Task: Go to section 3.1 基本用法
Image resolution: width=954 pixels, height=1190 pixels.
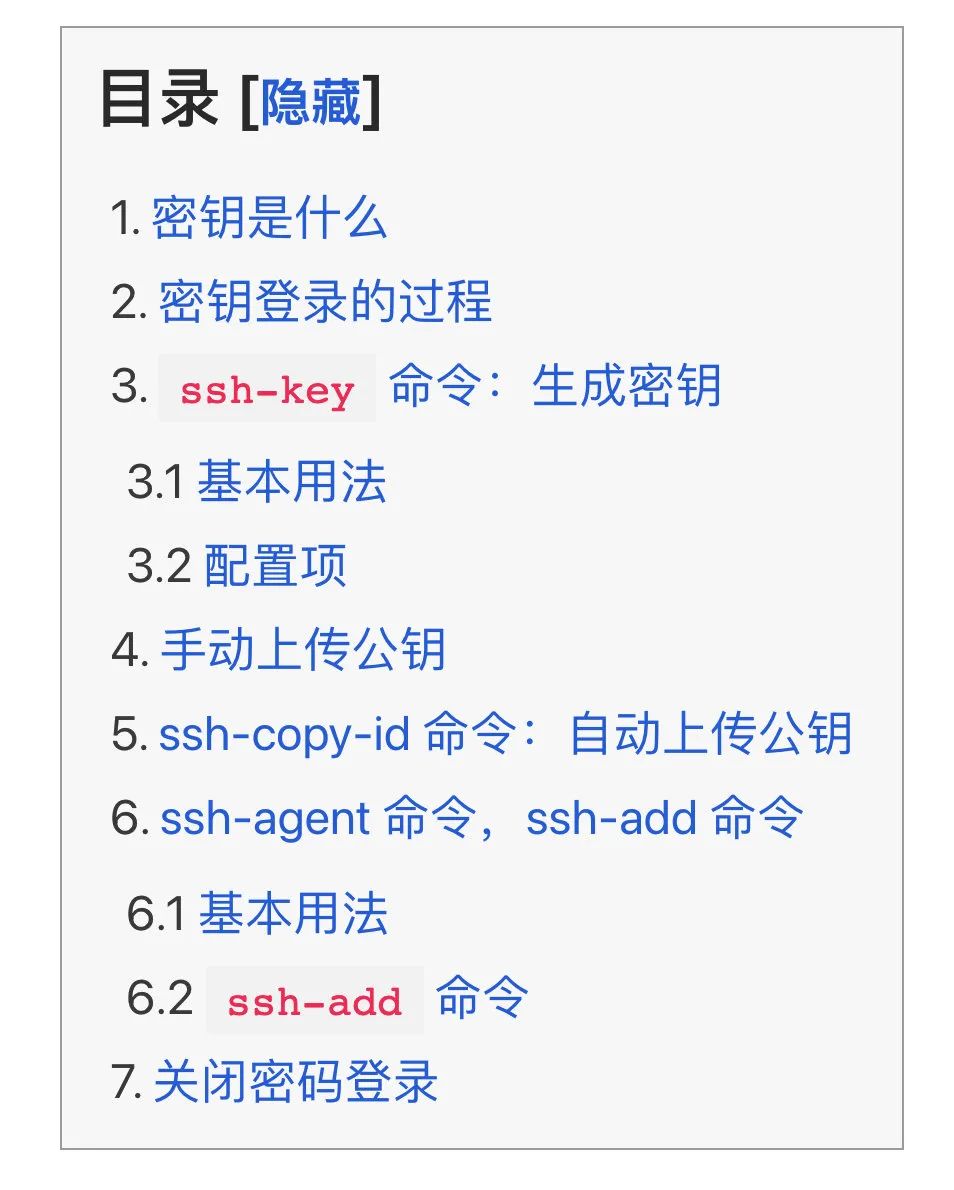Action: click(x=291, y=482)
